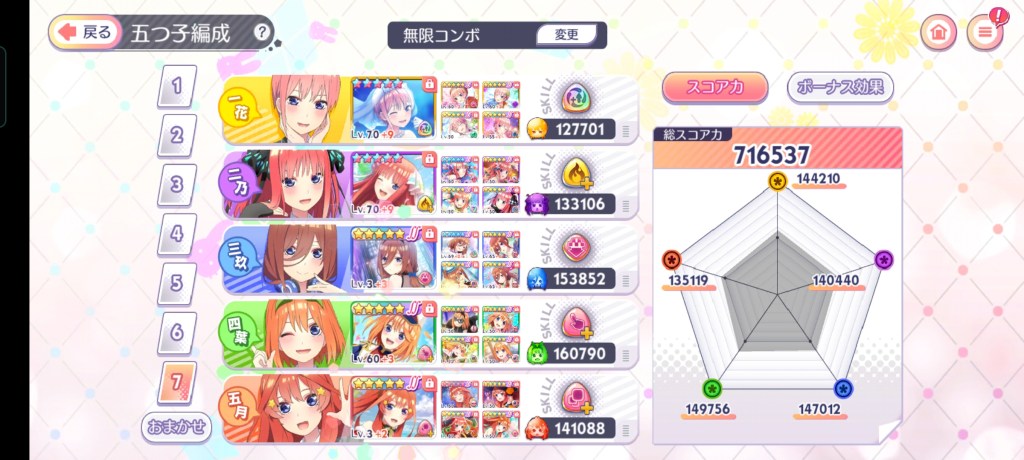This screenshot has height=460, width=1024.
Task: Switch to the スコア力 tab
Action: pyautogui.click(x=714, y=87)
